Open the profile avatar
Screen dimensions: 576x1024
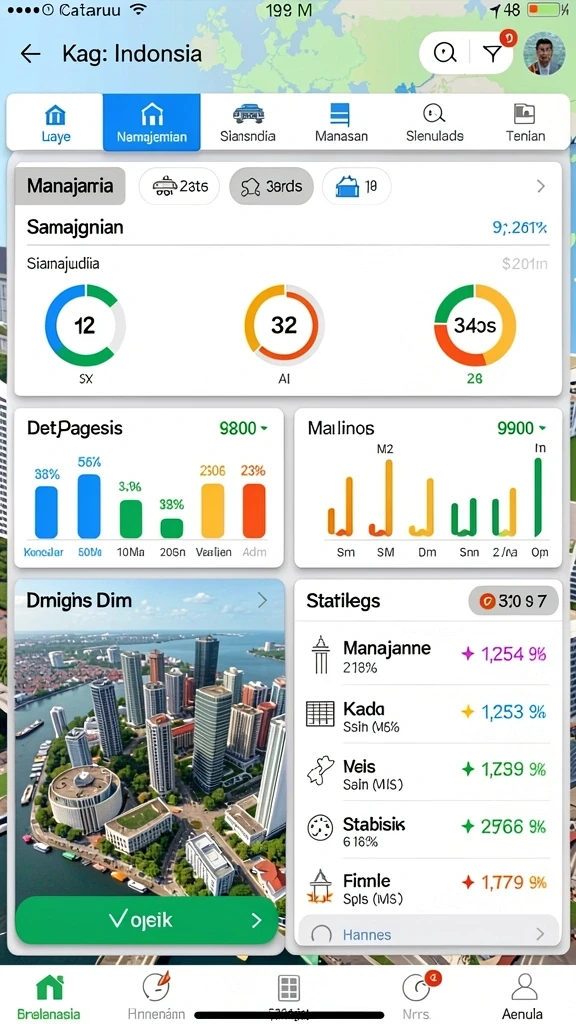click(x=544, y=54)
